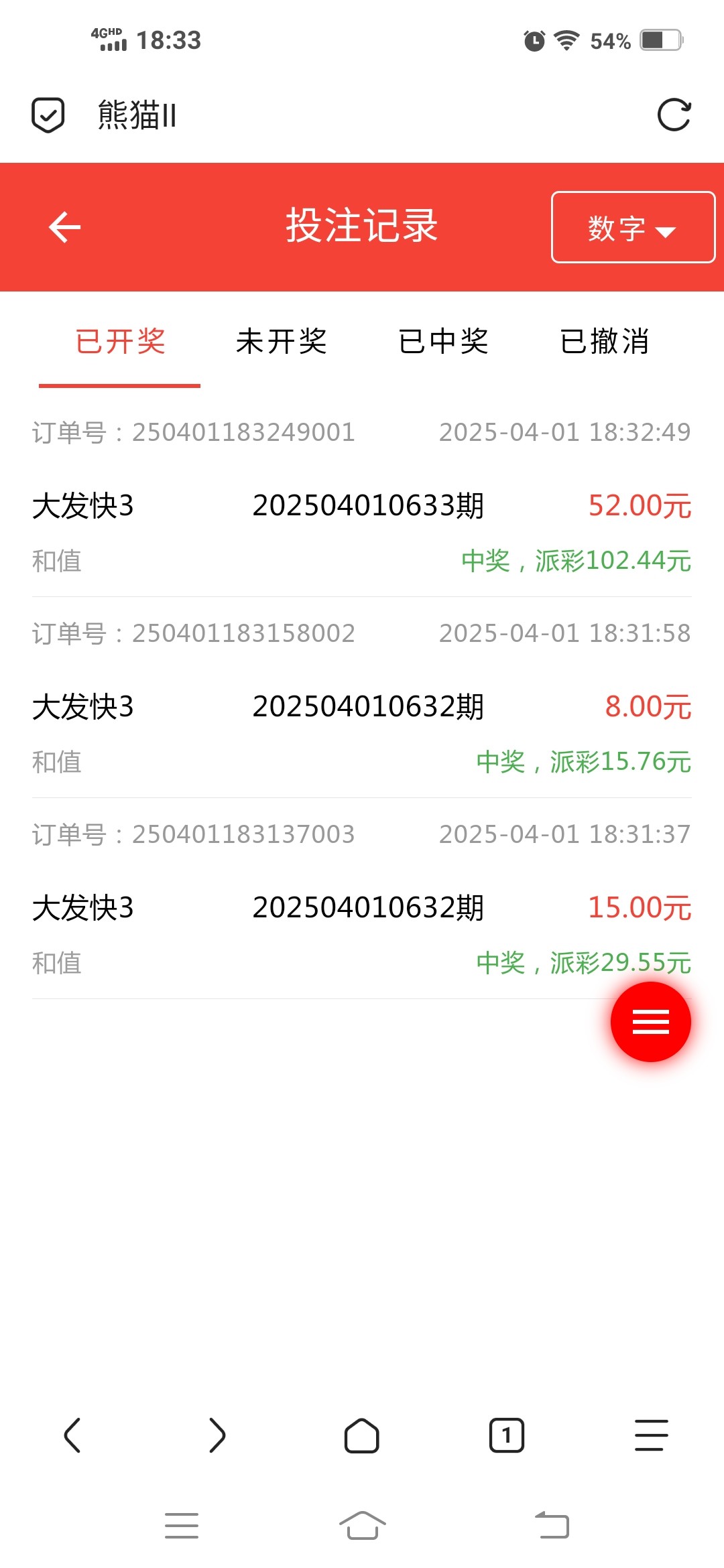The image size is (724, 1568).
Task: Open the 15.00元 bet record
Action: (x=362, y=909)
